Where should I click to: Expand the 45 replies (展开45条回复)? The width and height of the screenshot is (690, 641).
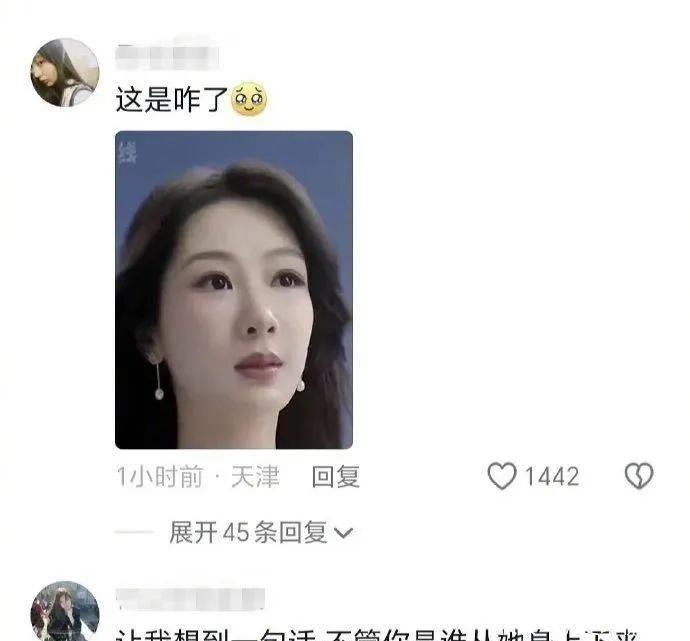[261, 533]
